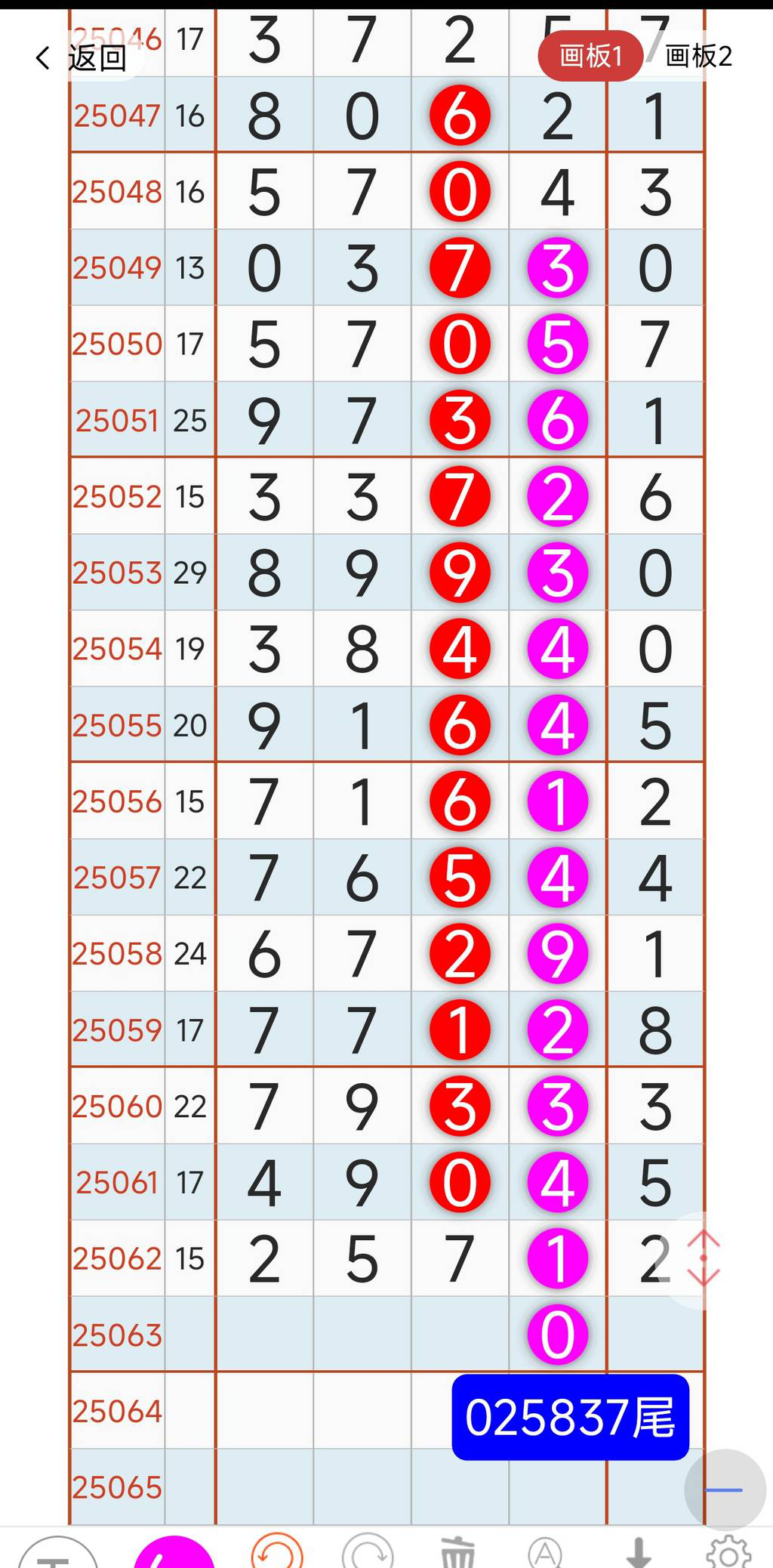Go back with the 返回 button
This screenshot has width=773, height=1568.
click(82, 57)
